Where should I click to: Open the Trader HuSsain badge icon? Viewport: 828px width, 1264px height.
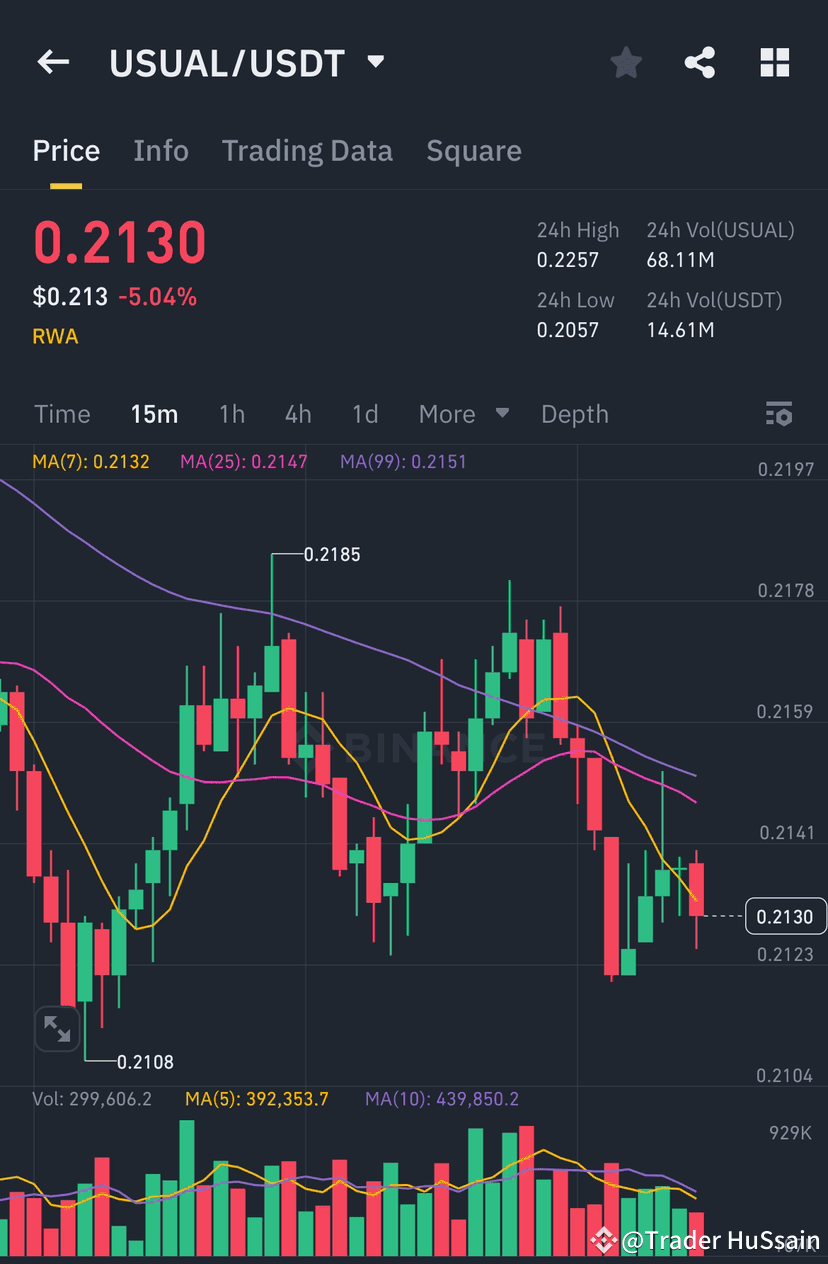point(604,1239)
